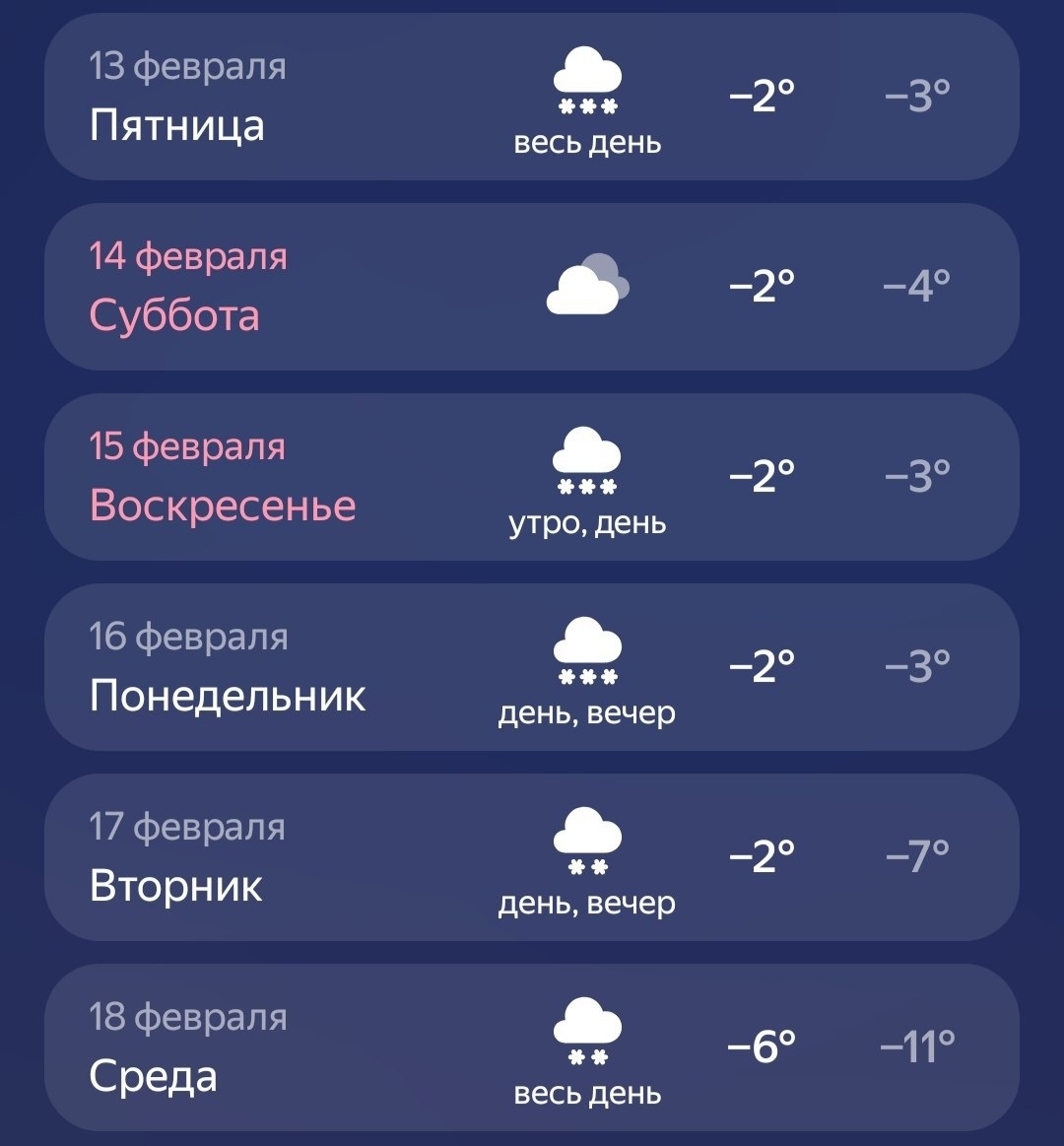Show details for Tuesday, 17 February
Viewport: 1064px width, 1146px height.
[x=532, y=857]
